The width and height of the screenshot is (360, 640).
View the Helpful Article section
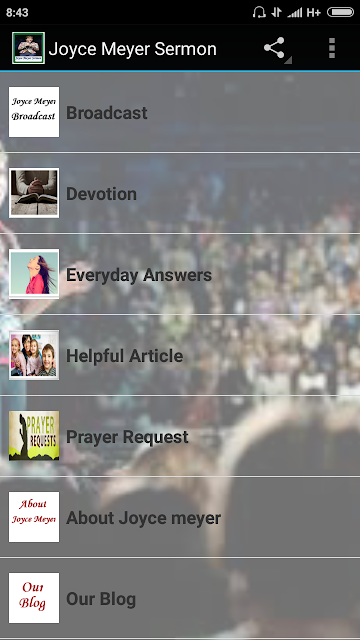tap(180, 355)
